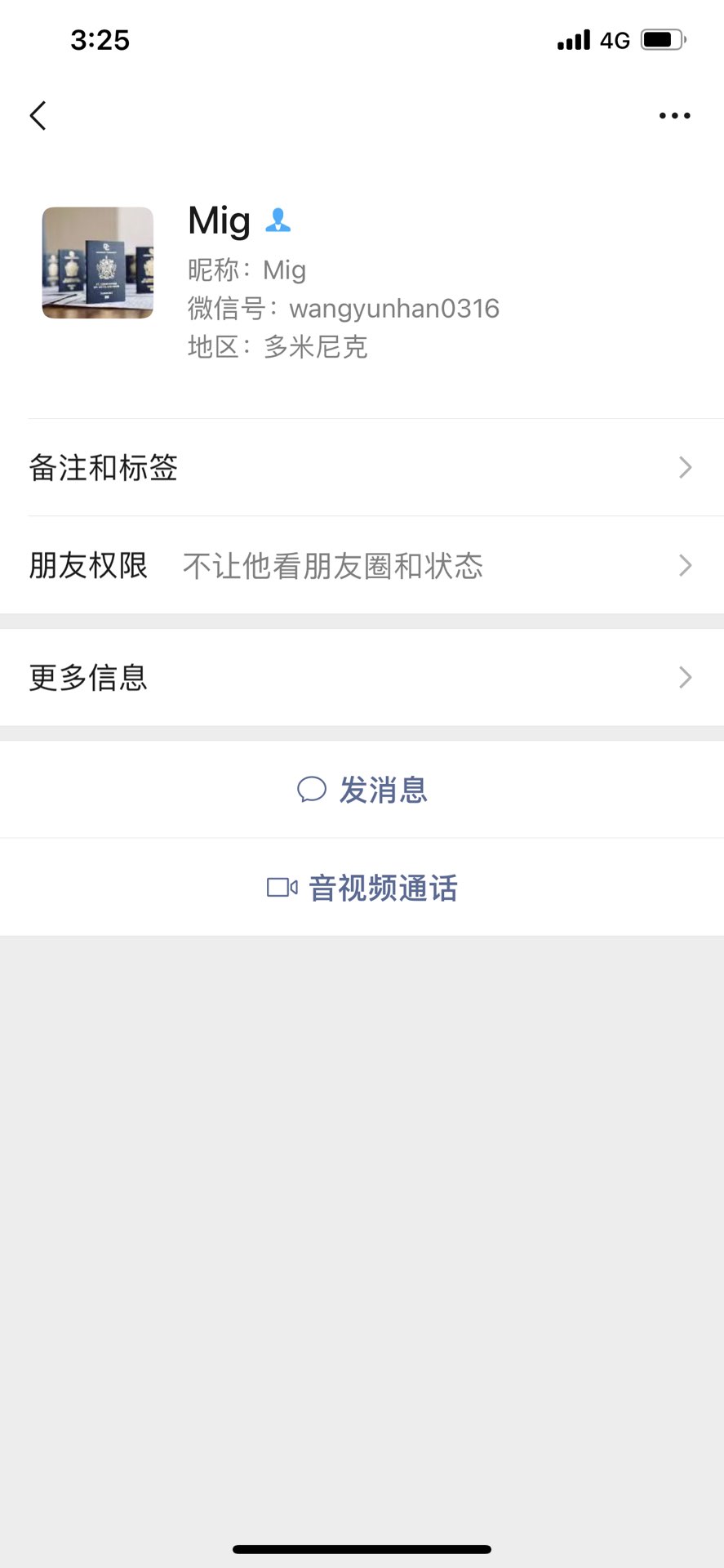Go back using the top-left arrow
Screen dimensions: 724x1568
point(38,116)
